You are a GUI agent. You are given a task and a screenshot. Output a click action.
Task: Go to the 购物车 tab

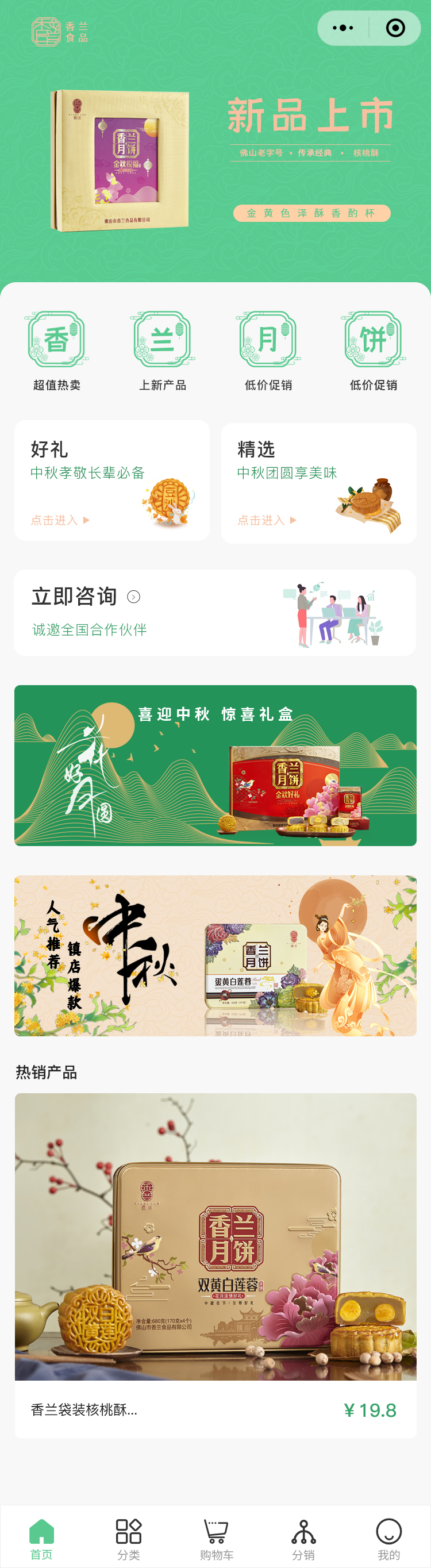(216, 1538)
